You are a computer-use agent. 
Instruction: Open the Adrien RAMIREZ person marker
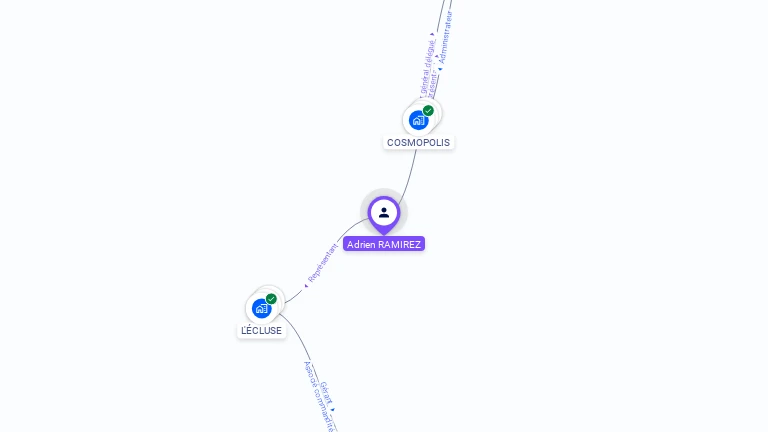point(384,213)
